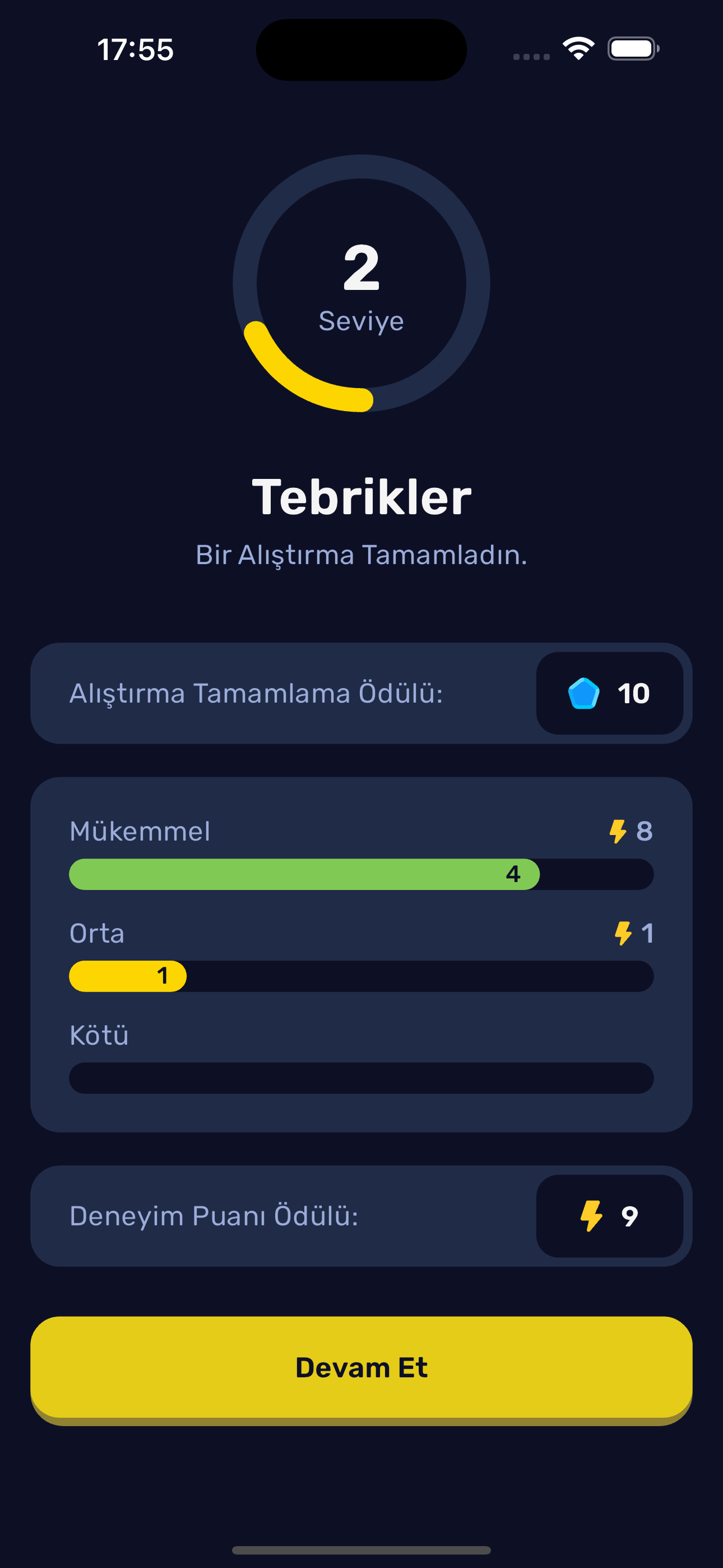Select the Kötü label
The image size is (723, 1568).
tap(99, 1035)
